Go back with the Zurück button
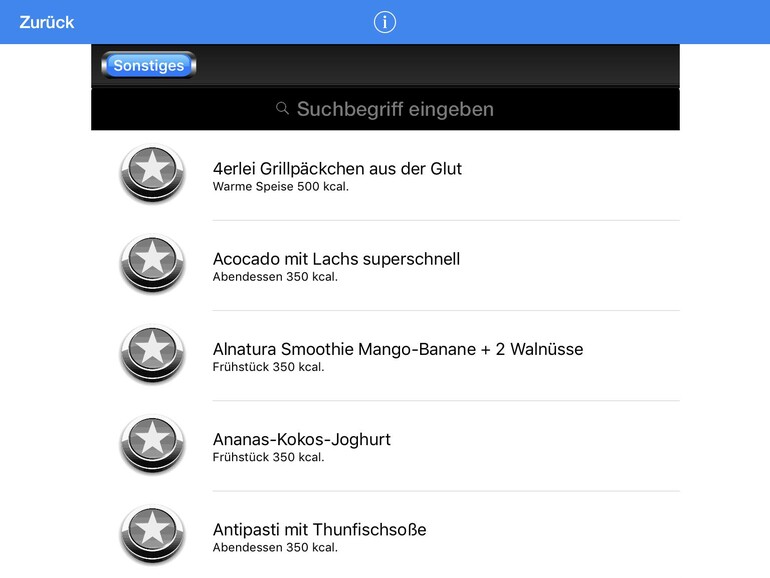770x578 pixels. 46,22
